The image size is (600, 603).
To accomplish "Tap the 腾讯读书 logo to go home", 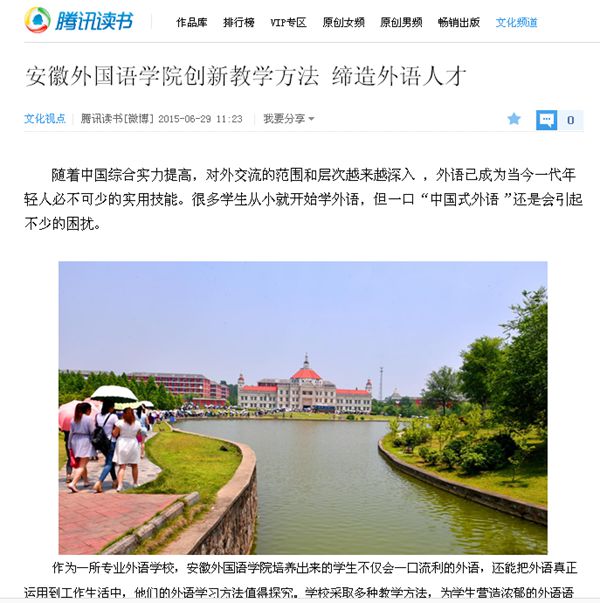I will point(78,20).
